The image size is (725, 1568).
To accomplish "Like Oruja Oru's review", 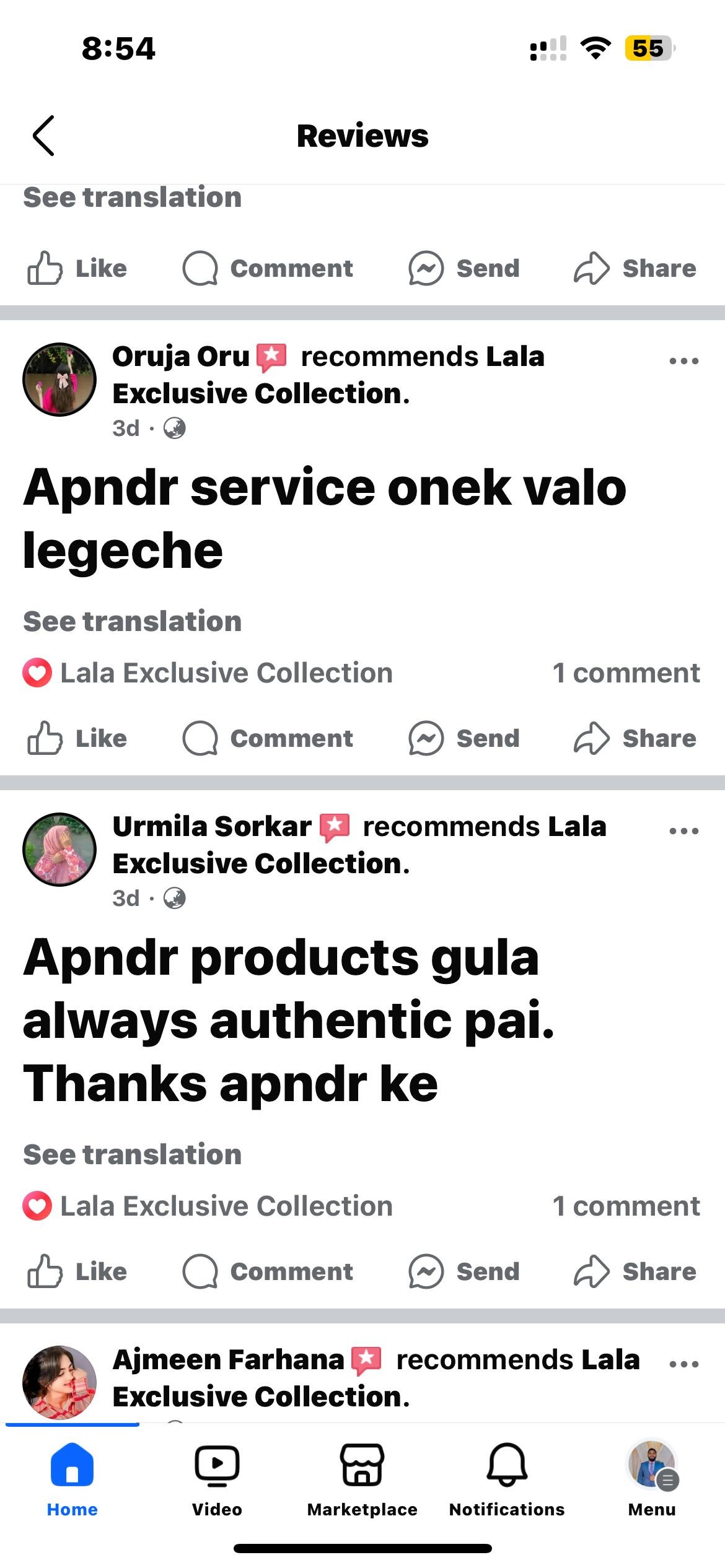I will pyautogui.click(x=77, y=738).
